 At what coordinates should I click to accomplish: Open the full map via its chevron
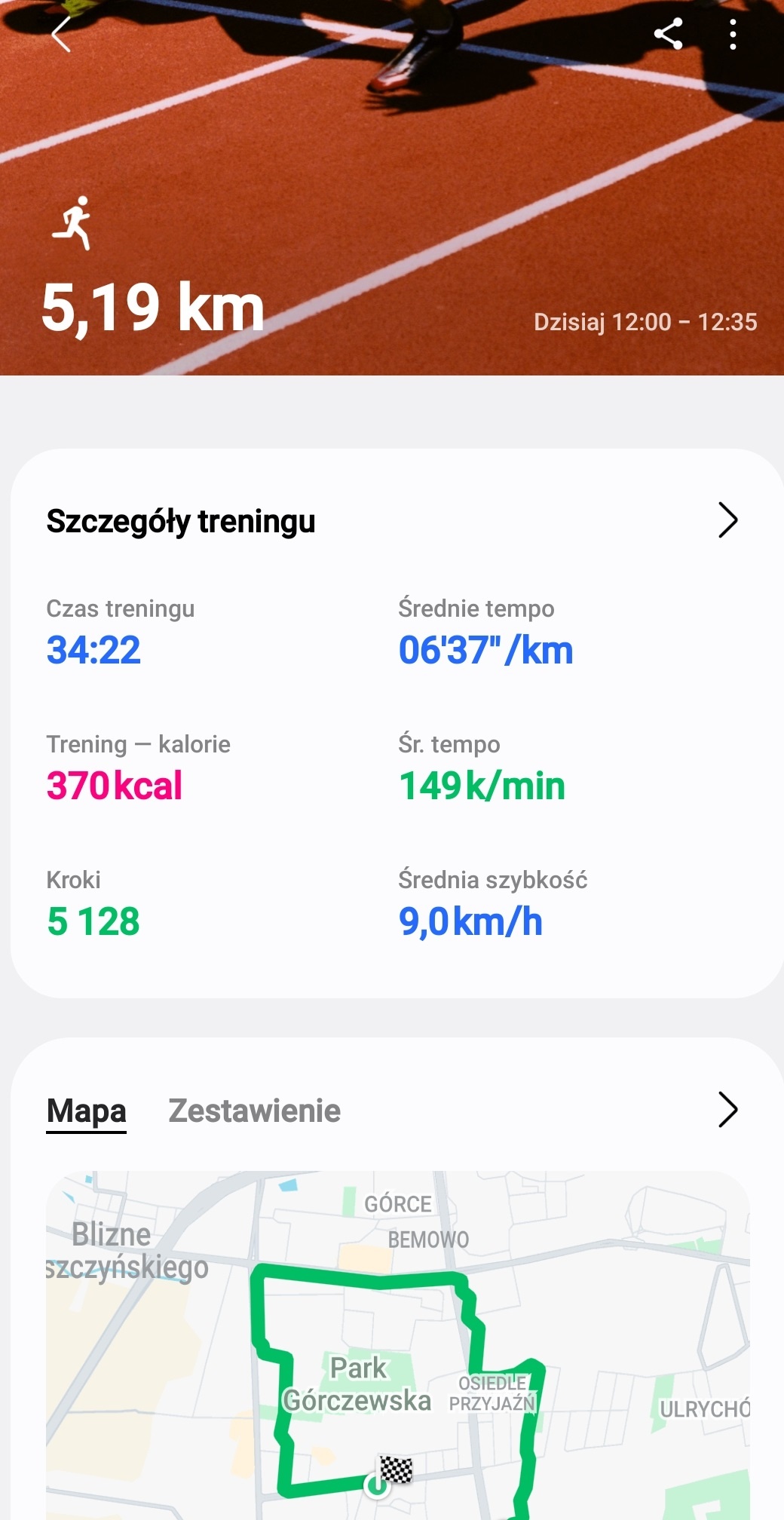coord(727,1110)
